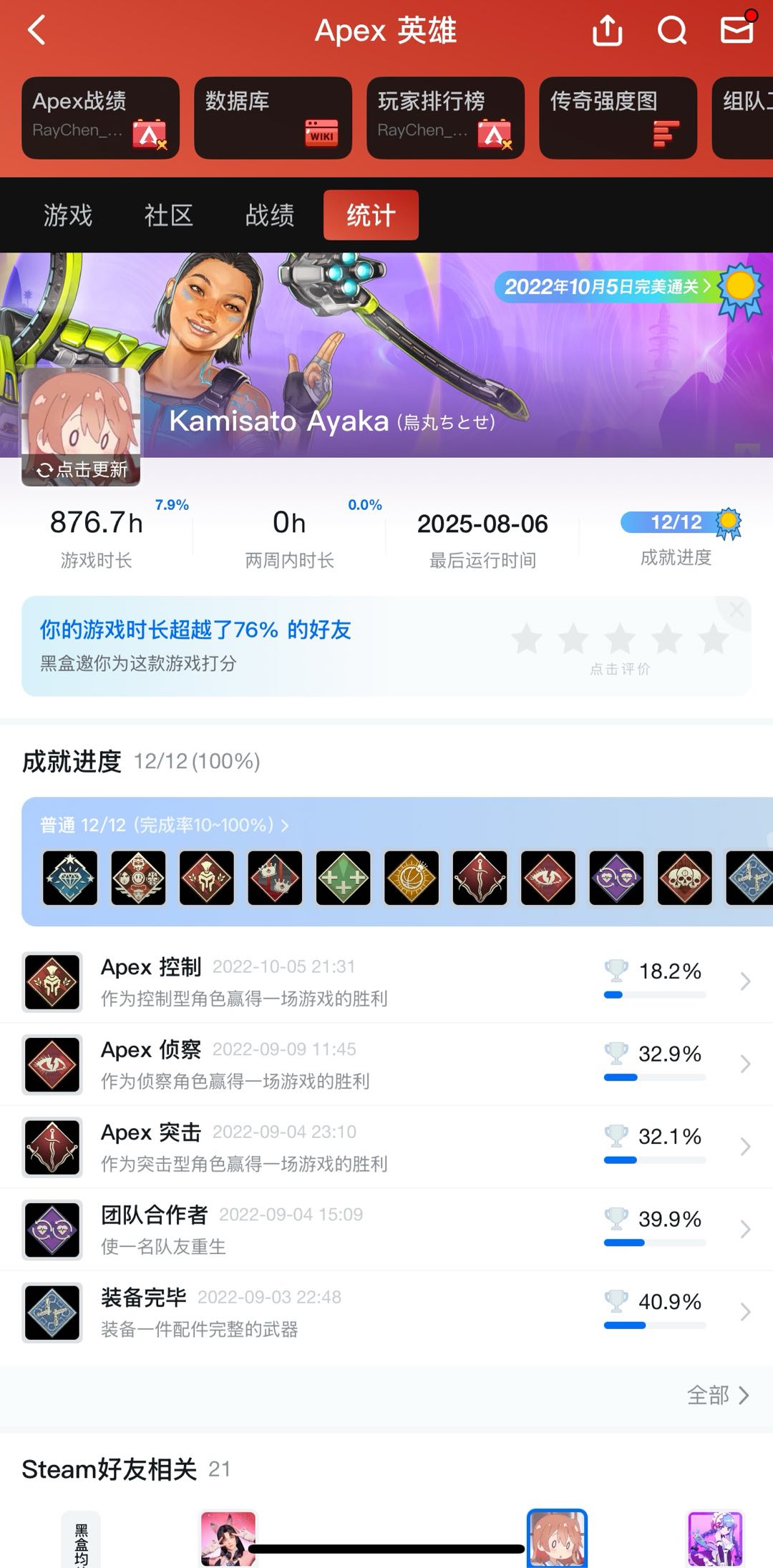Open the Apex 控制 achievement row
This screenshot has width=773, height=1568.
point(386,981)
